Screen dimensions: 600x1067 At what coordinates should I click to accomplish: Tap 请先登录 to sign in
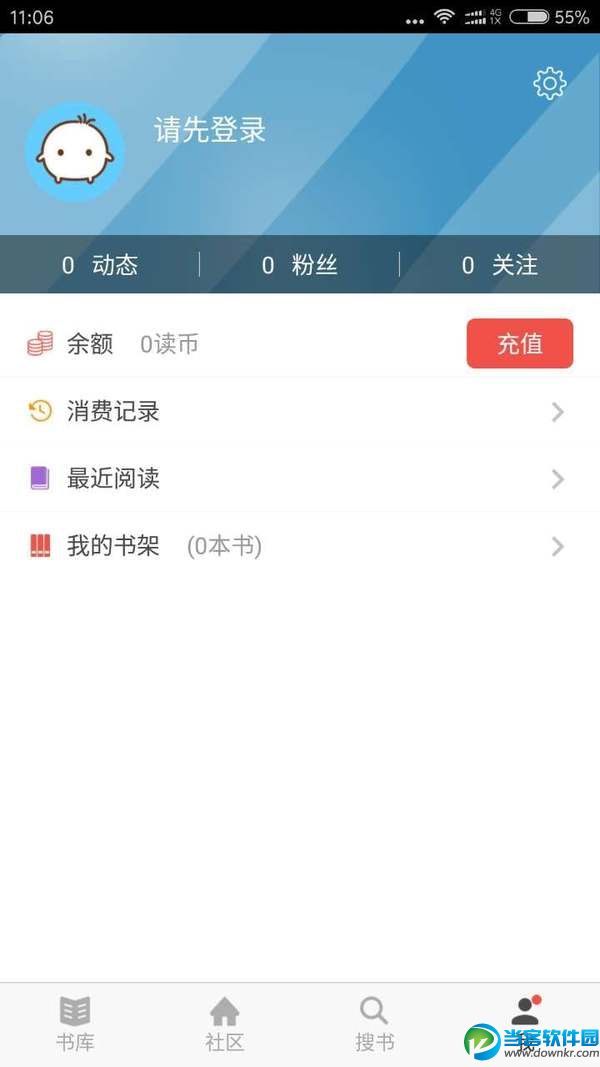click(210, 130)
